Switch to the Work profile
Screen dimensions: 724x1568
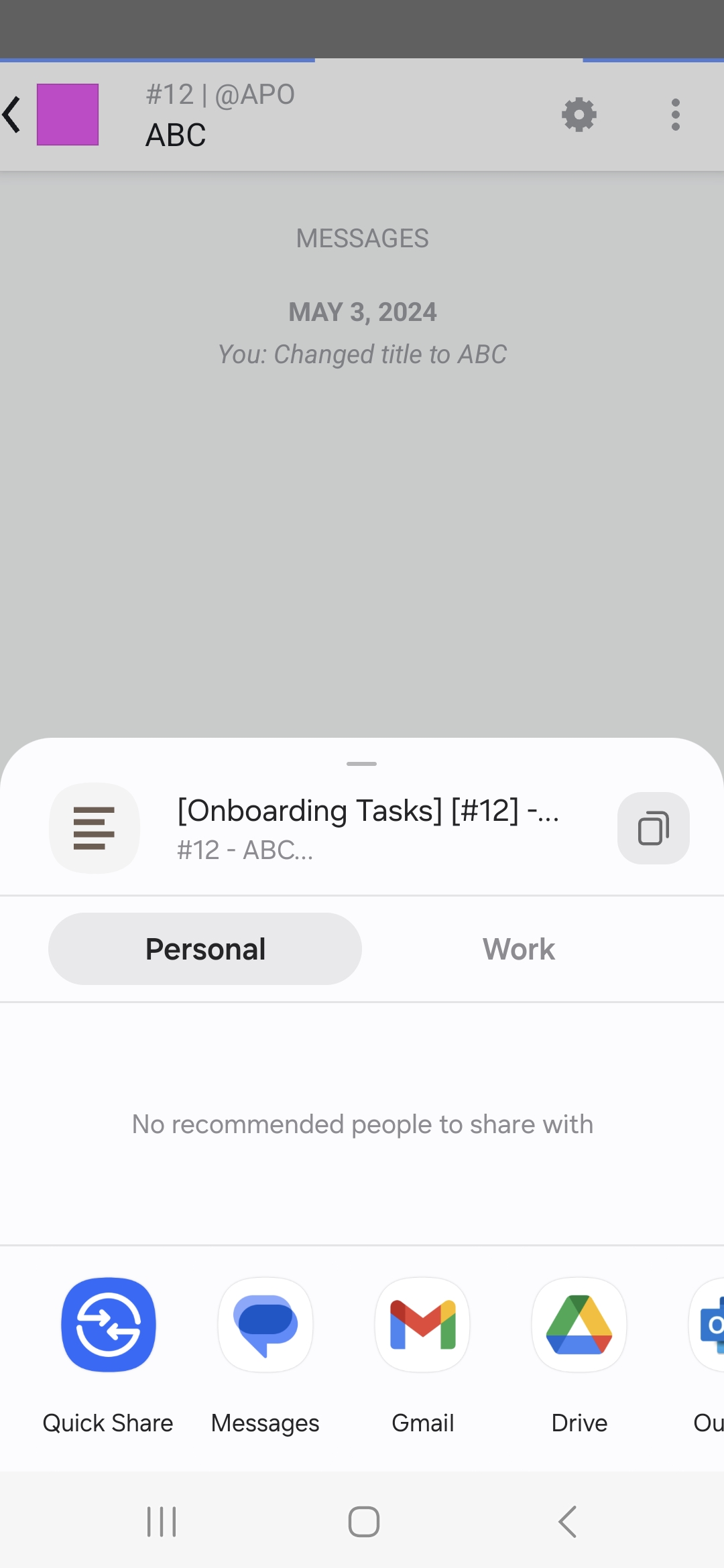point(518,948)
